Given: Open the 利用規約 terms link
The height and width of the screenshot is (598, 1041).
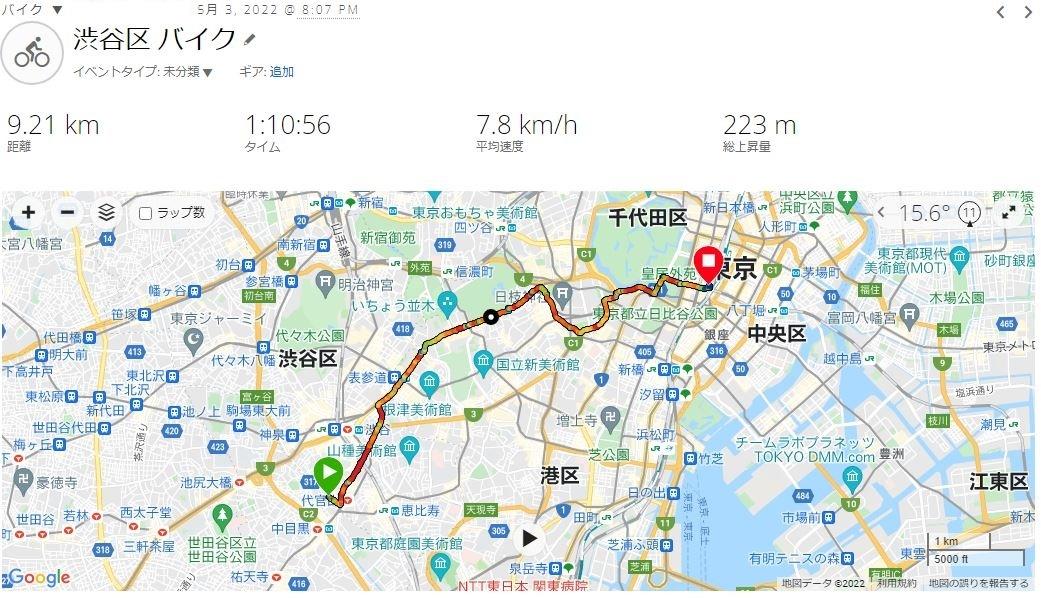Looking at the screenshot, I should pyautogui.click(x=896, y=583).
